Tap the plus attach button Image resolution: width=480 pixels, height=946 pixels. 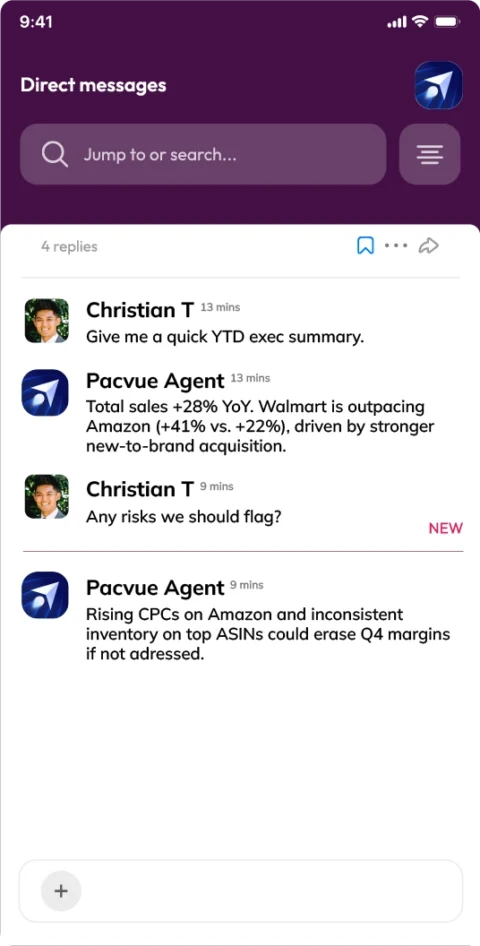pos(61,891)
